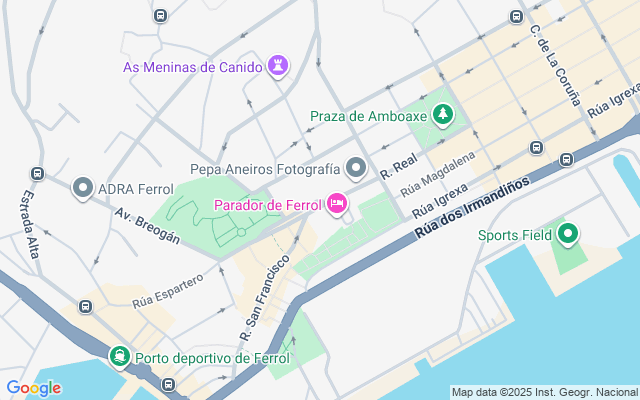Tap Porto deportivo de Ferrol ferry marker
This screenshot has width=640, height=400.
click(120, 357)
